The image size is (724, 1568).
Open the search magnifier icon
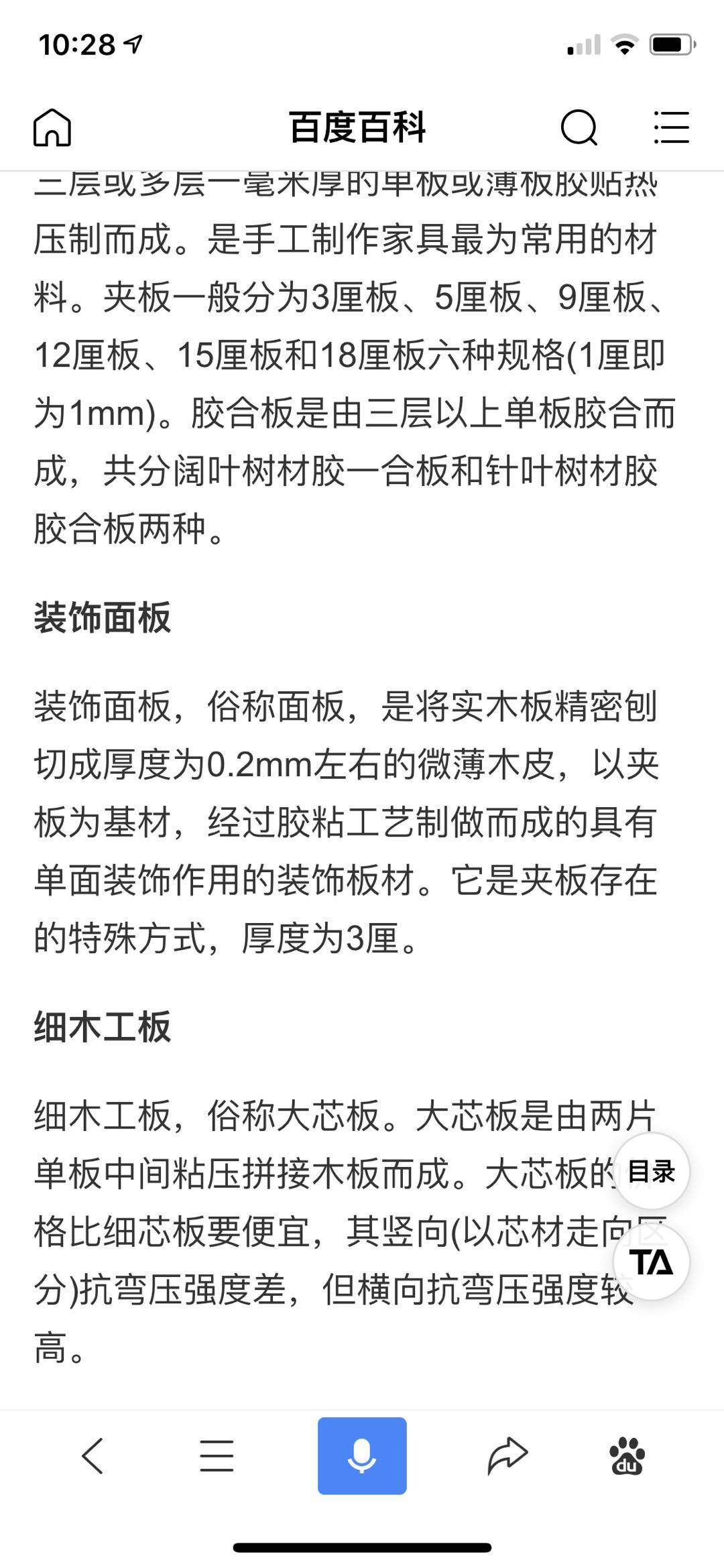pos(579,127)
